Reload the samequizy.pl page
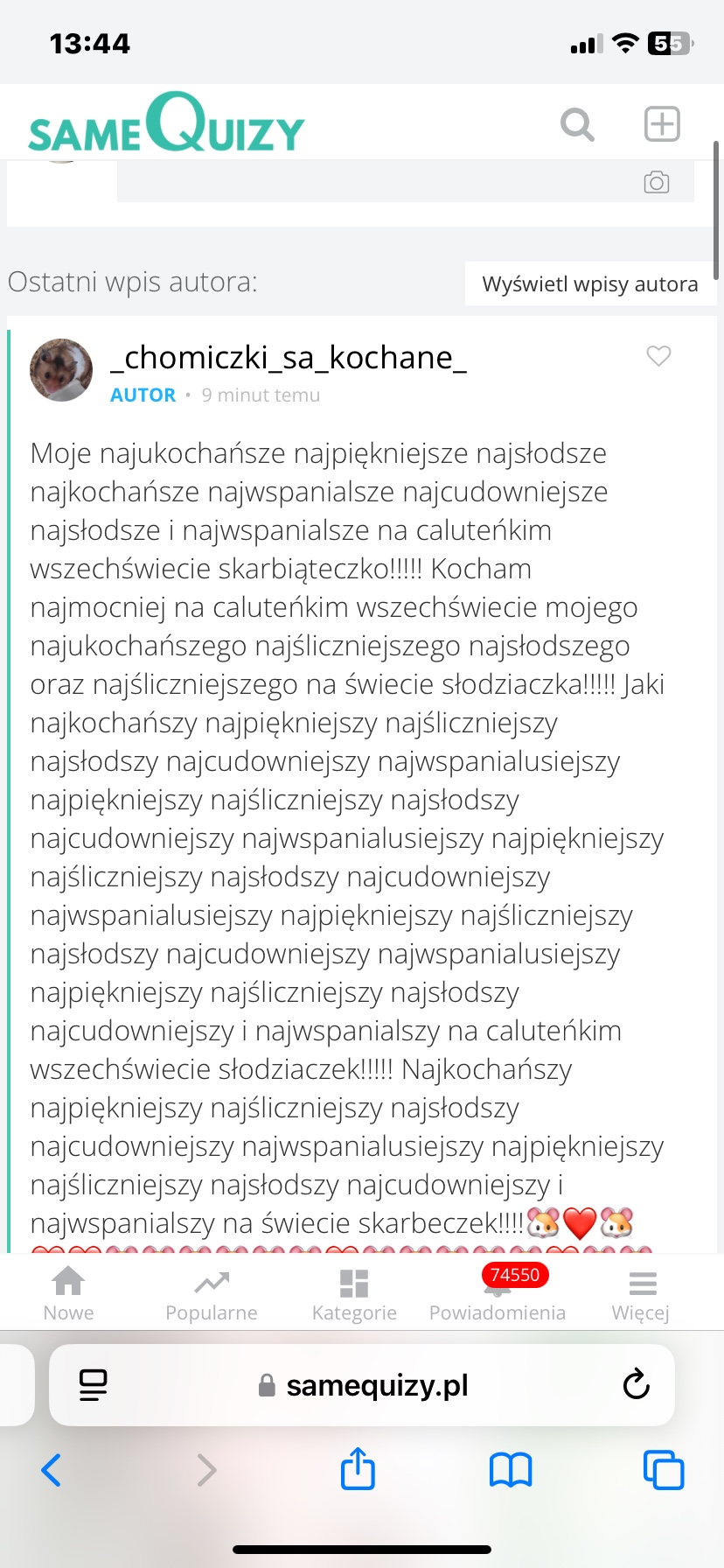 pyautogui.click(x=636, y=1384)
